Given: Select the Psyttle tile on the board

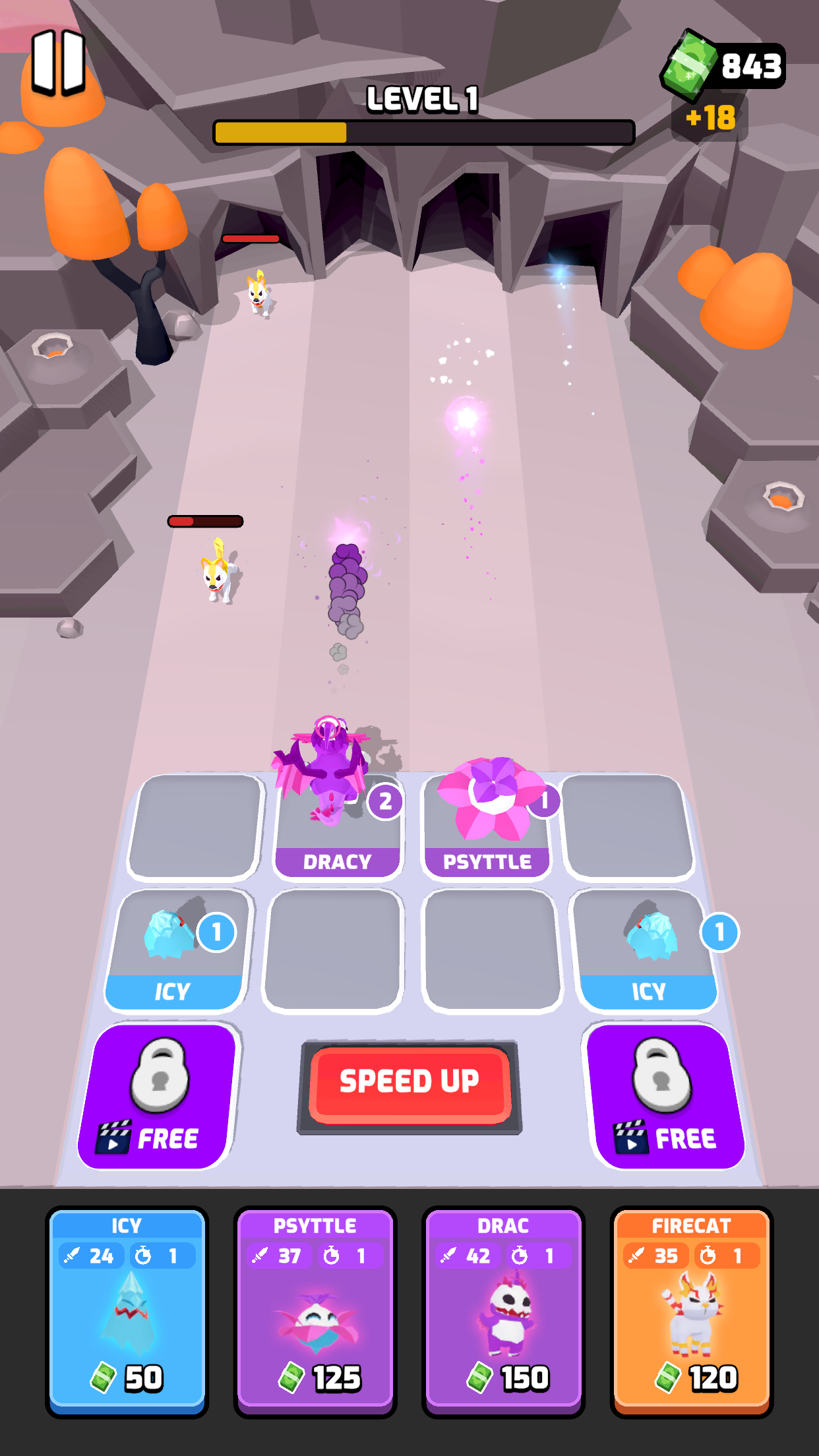Looking at the screenshot, I should click(x=487, y=828).
